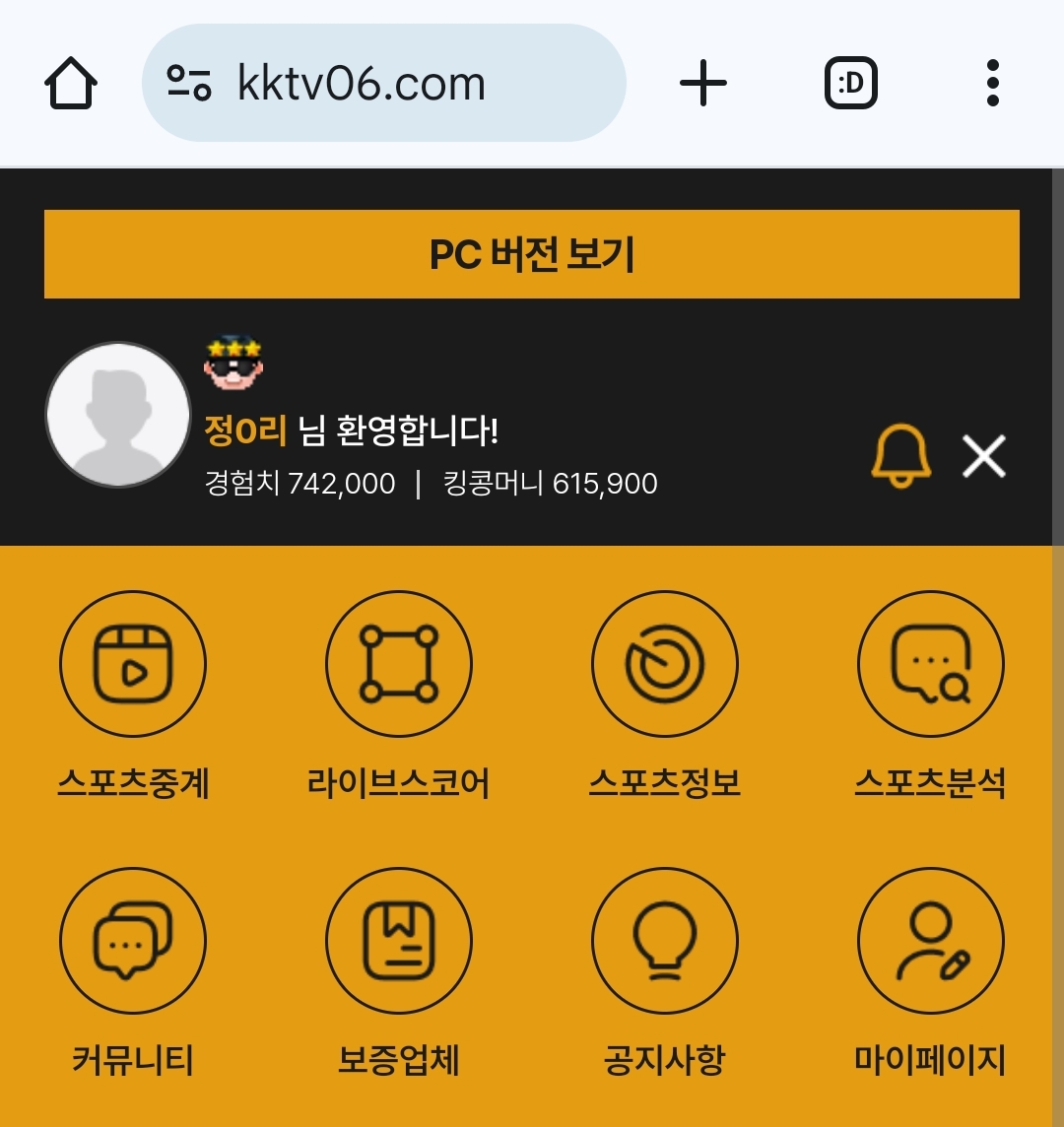Tap the kktv06.com address bar
The image size is (1064, 1127).
(x=384, y=83)
